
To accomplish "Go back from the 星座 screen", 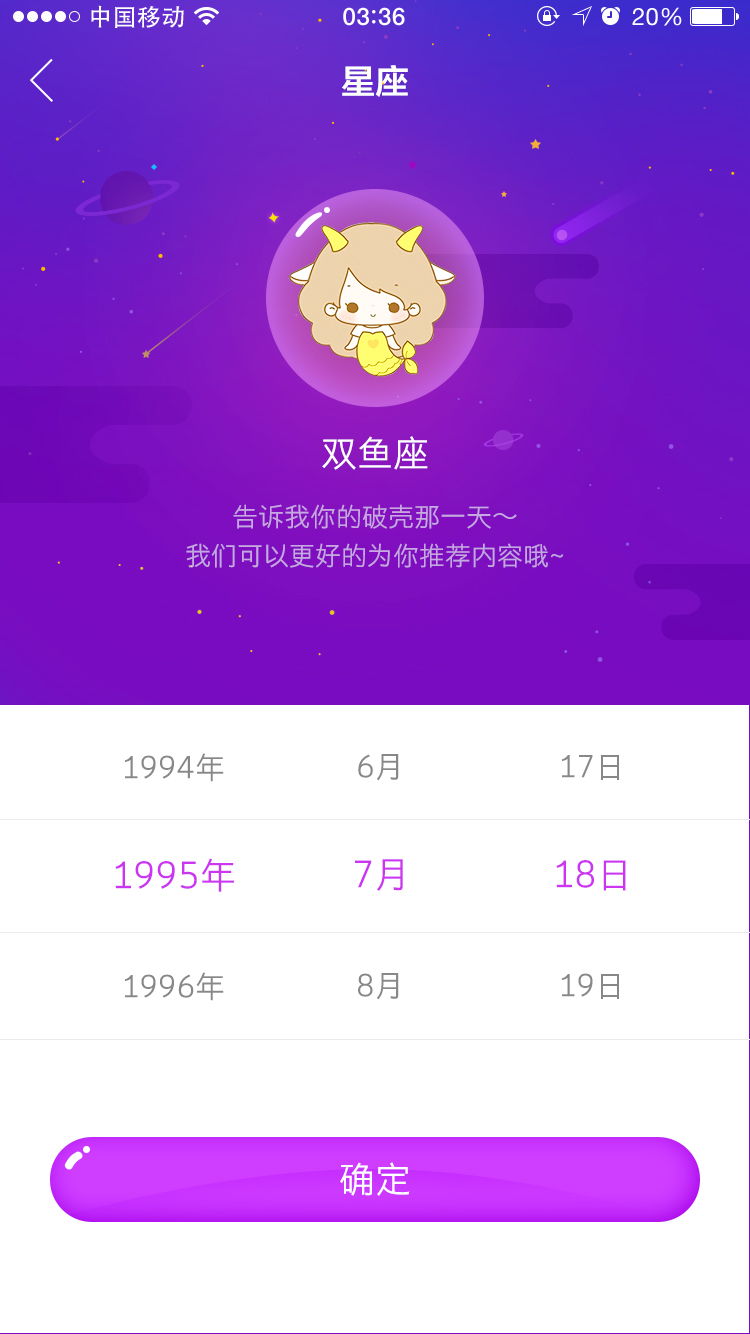I will click(x=42, y=81).
